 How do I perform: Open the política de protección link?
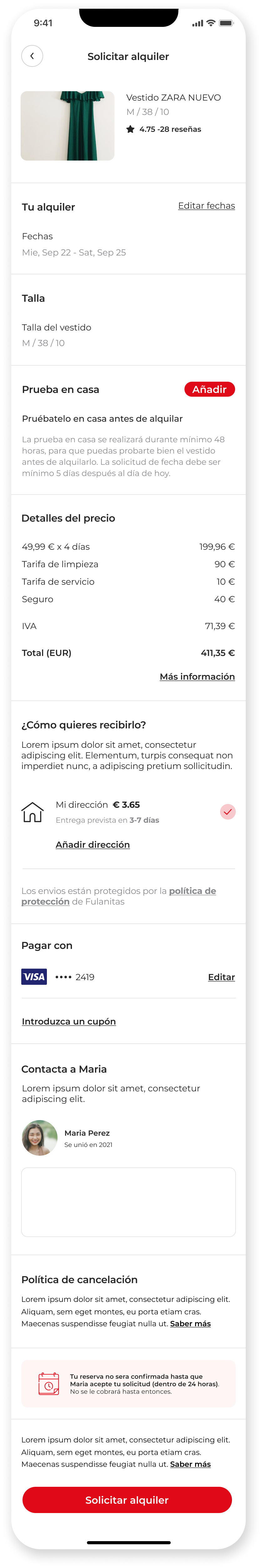192,891
